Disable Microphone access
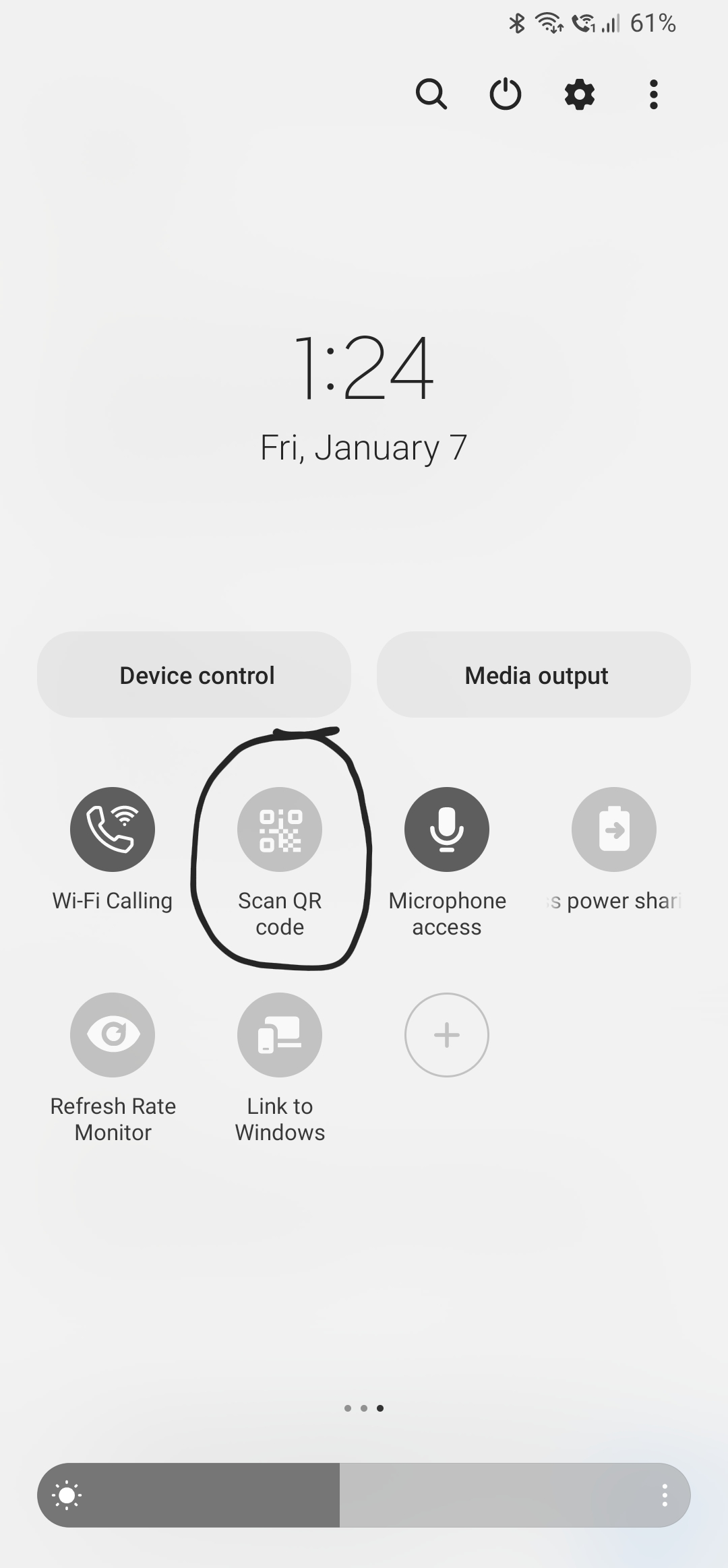Viewport: 728px width, 1568px height. coord(447,829)
